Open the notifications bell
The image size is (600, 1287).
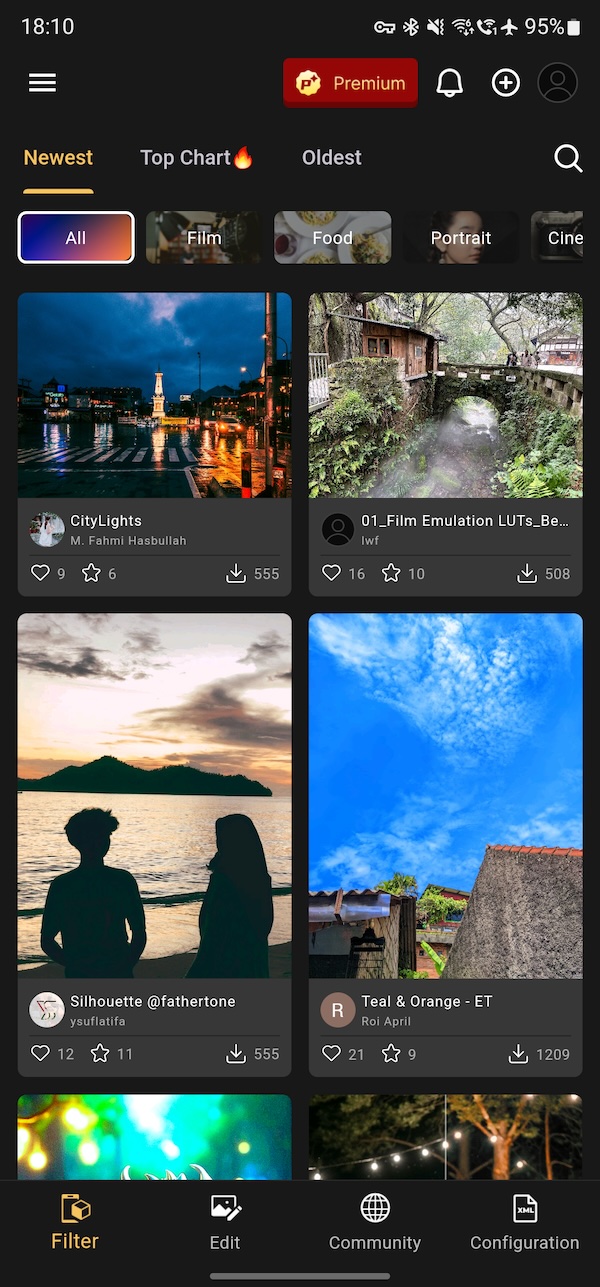450,83
